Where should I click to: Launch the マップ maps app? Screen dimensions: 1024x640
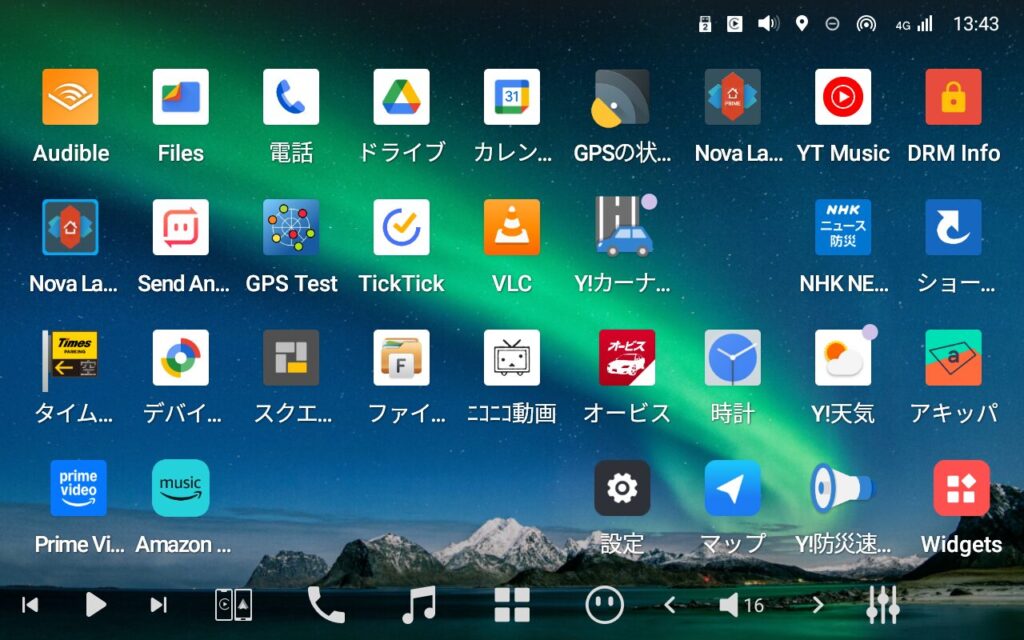[732, 488]
